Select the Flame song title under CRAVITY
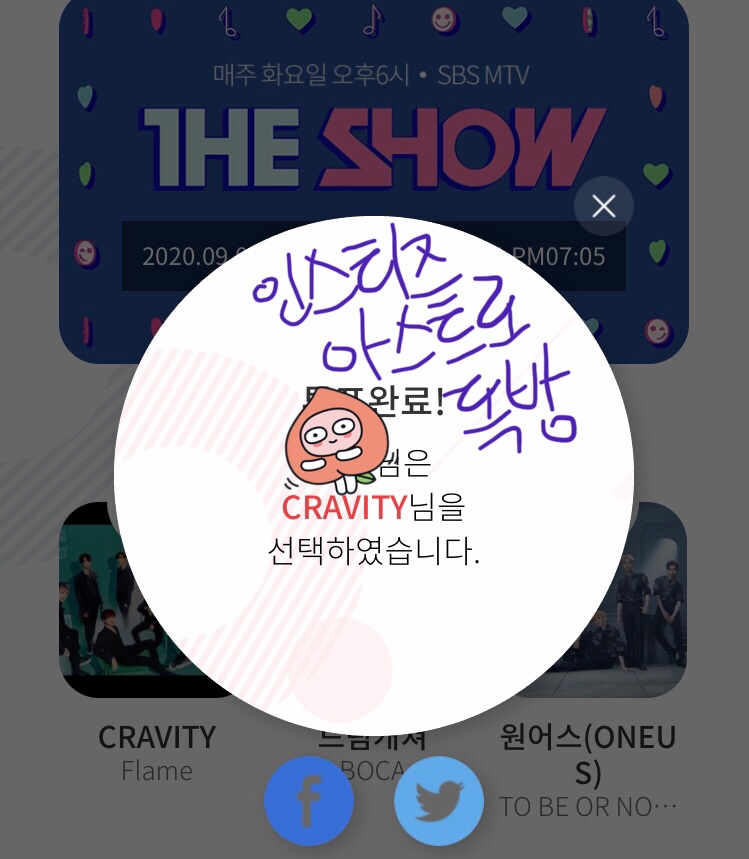Viewport: 749px width, 859px height. coord(156,770)
